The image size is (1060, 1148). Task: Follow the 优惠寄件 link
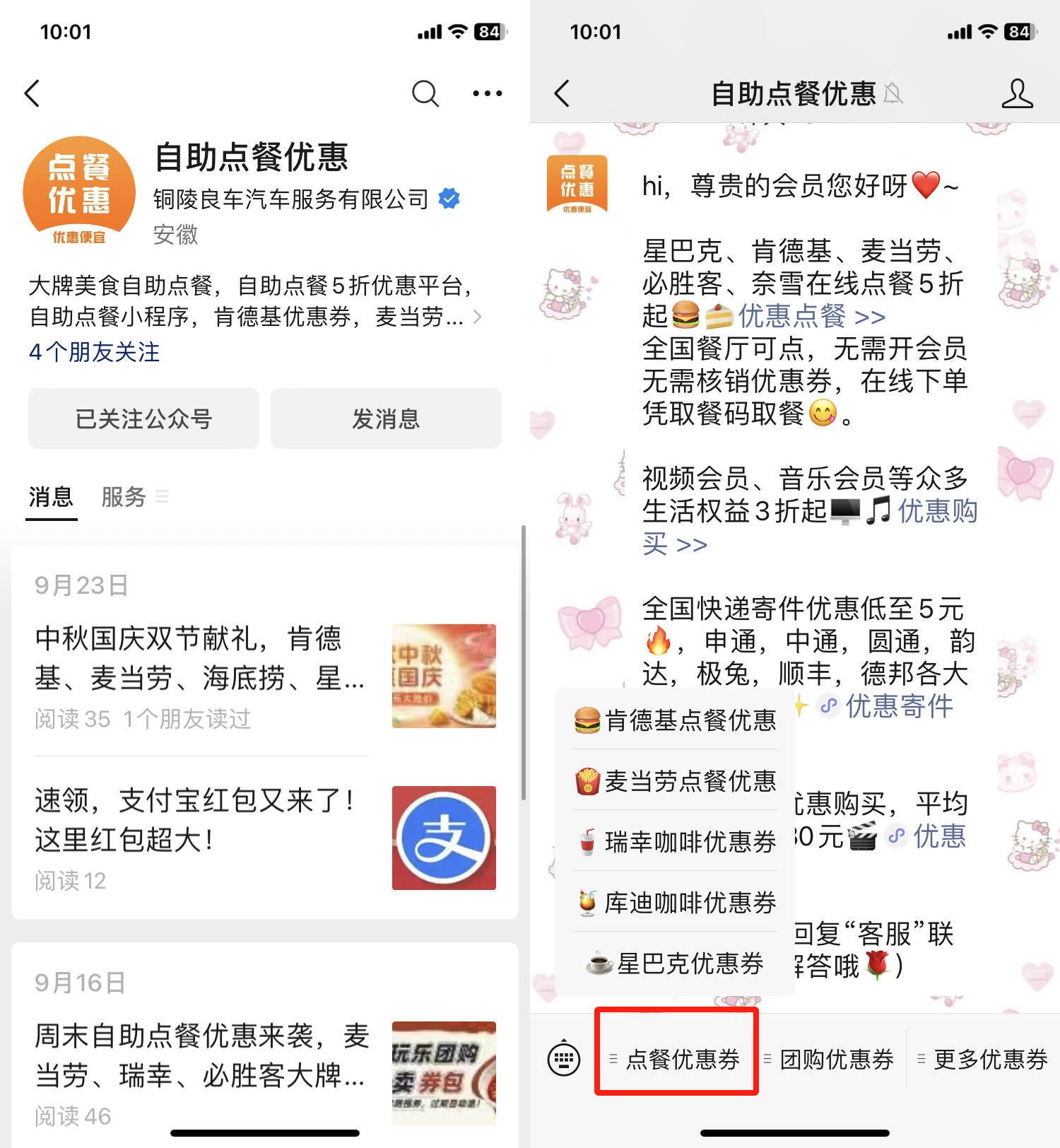point(897,706)
